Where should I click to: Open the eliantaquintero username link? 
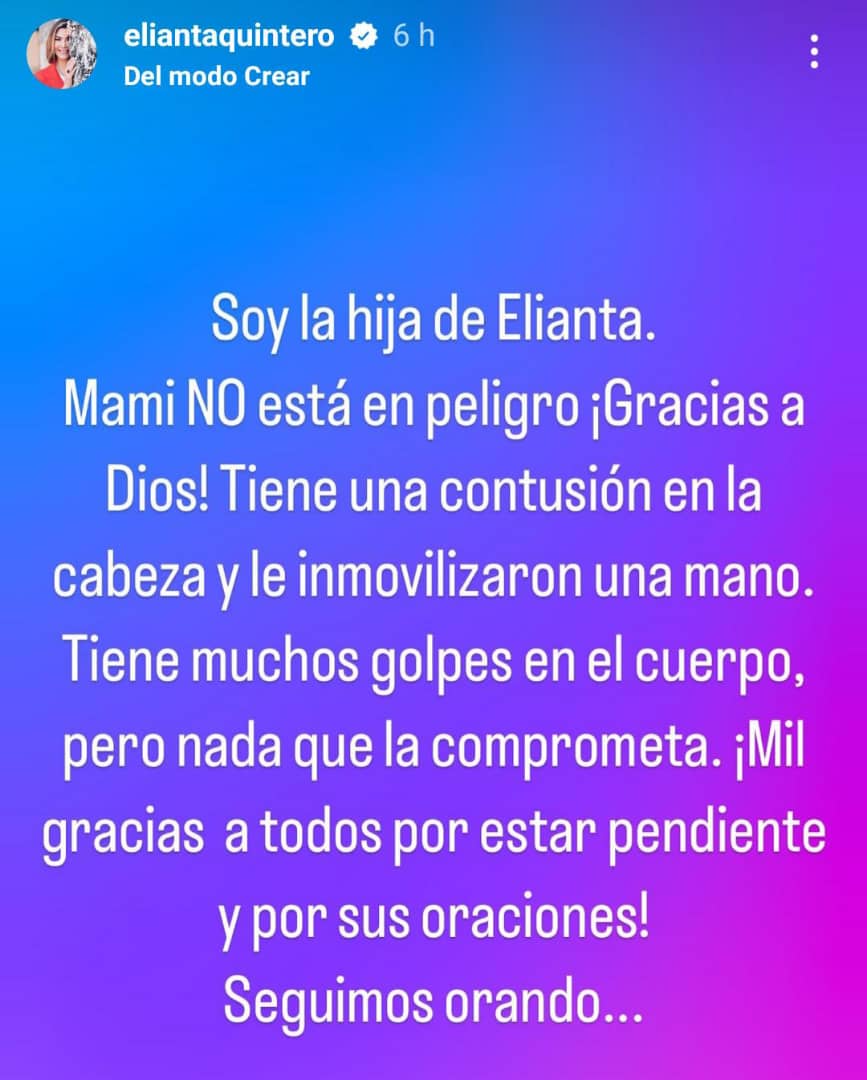pos(231,36)
